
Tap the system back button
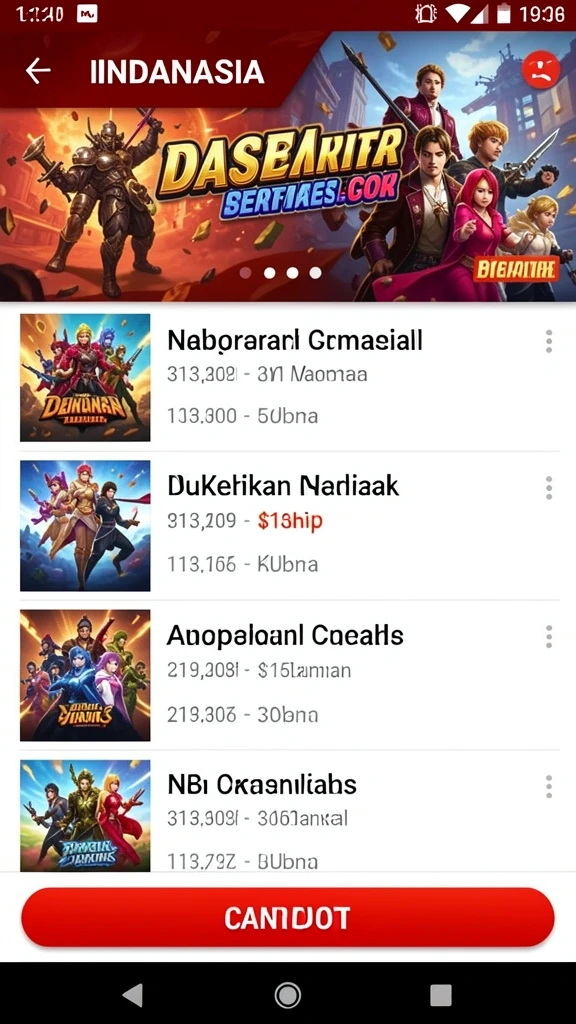[x=133, y=995]
